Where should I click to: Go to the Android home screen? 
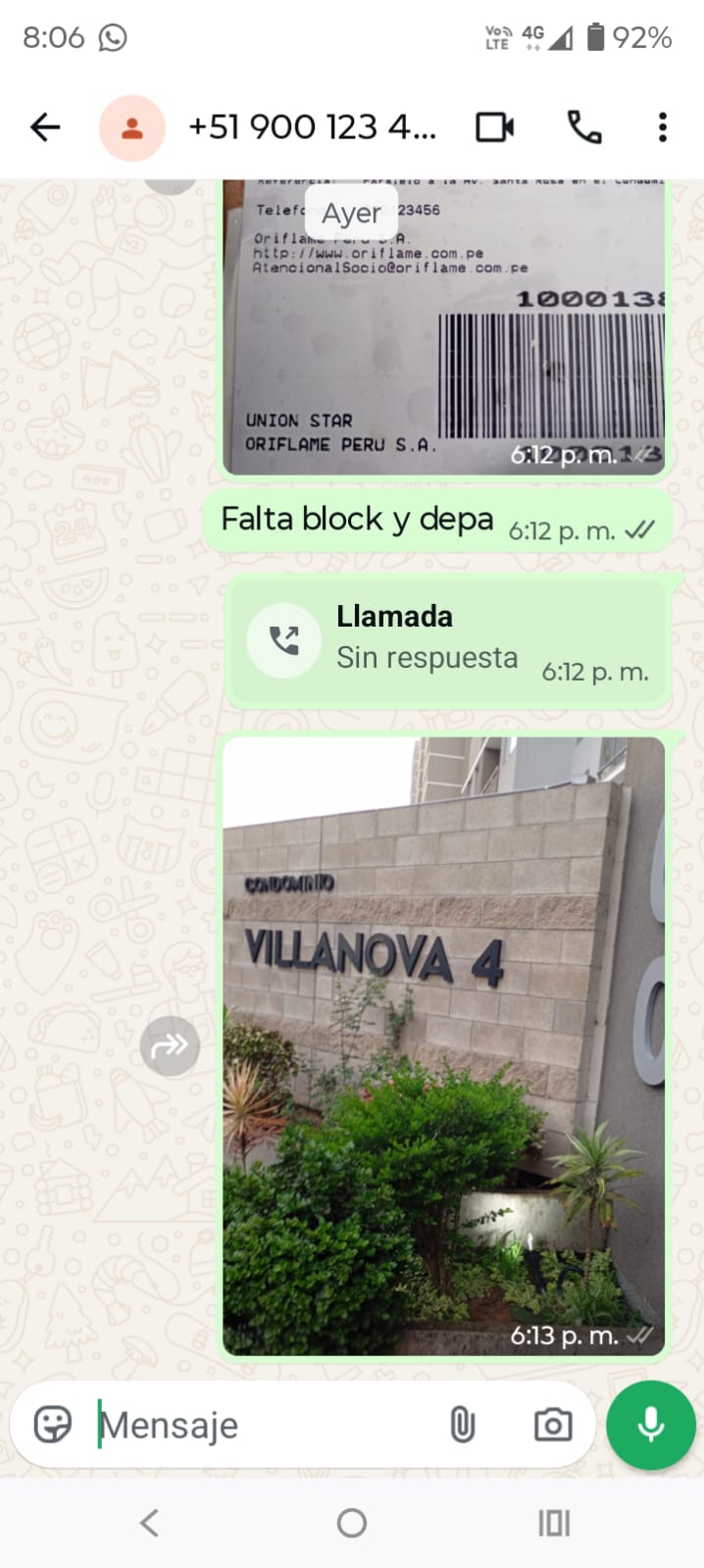351,1523
